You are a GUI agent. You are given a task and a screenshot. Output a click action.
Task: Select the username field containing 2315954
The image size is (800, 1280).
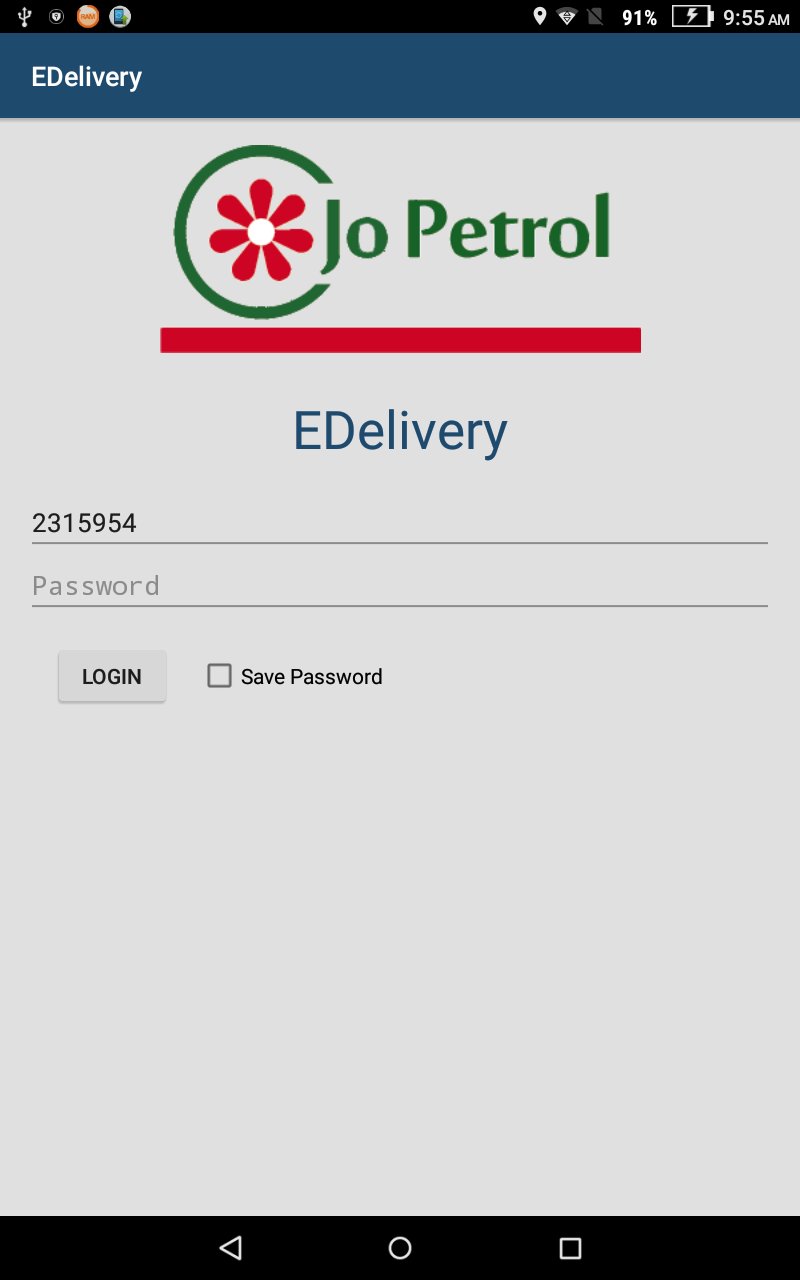point(399,522)
